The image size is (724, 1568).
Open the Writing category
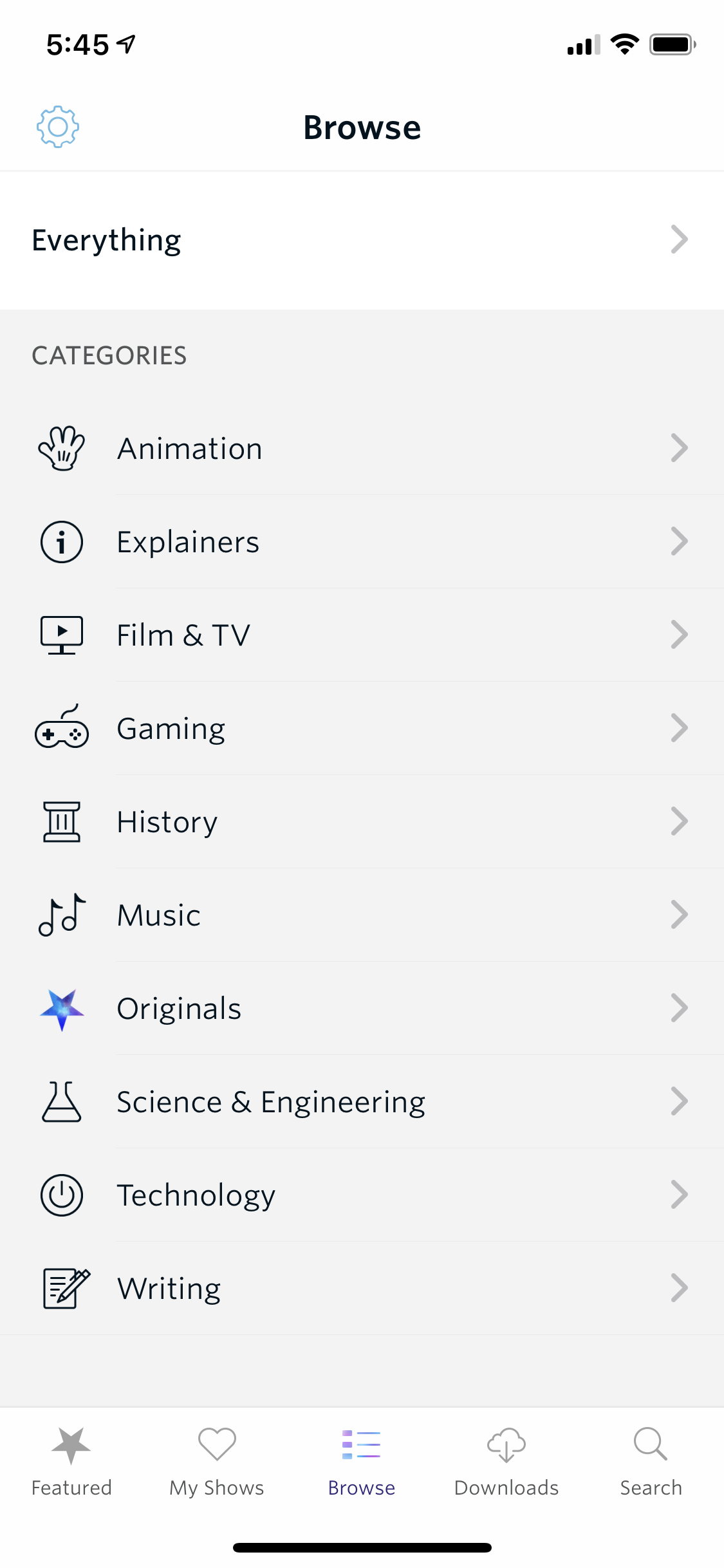(360, 1289)
